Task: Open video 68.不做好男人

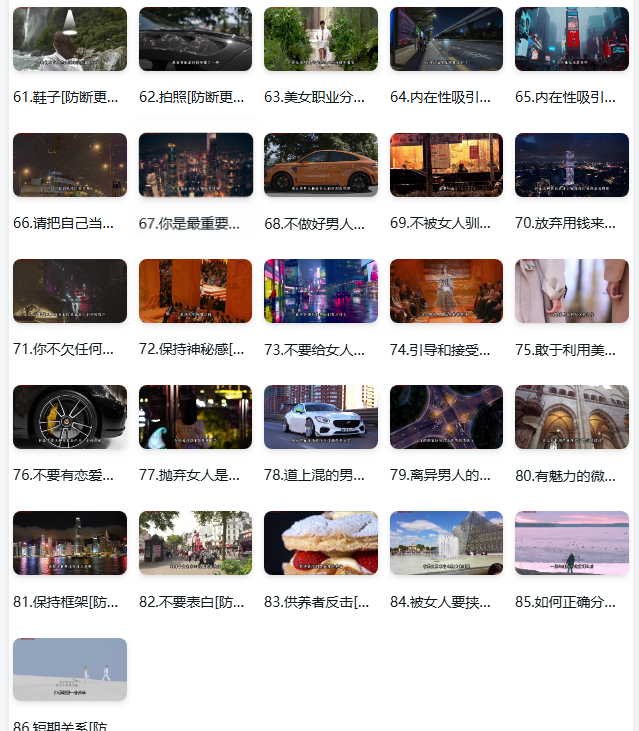Action: click(321, 166)
